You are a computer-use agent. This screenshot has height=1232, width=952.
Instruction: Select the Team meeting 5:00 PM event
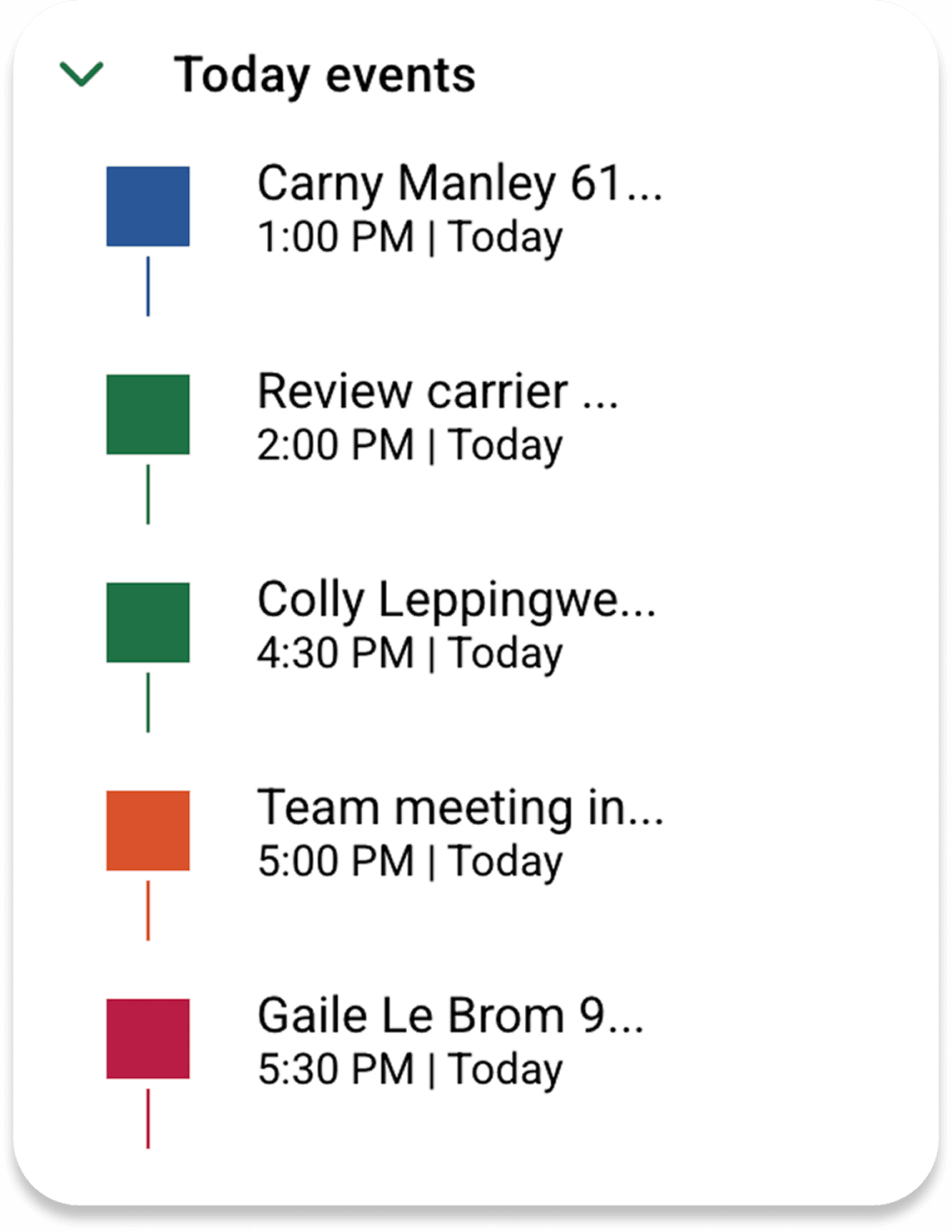click(459, 832)
